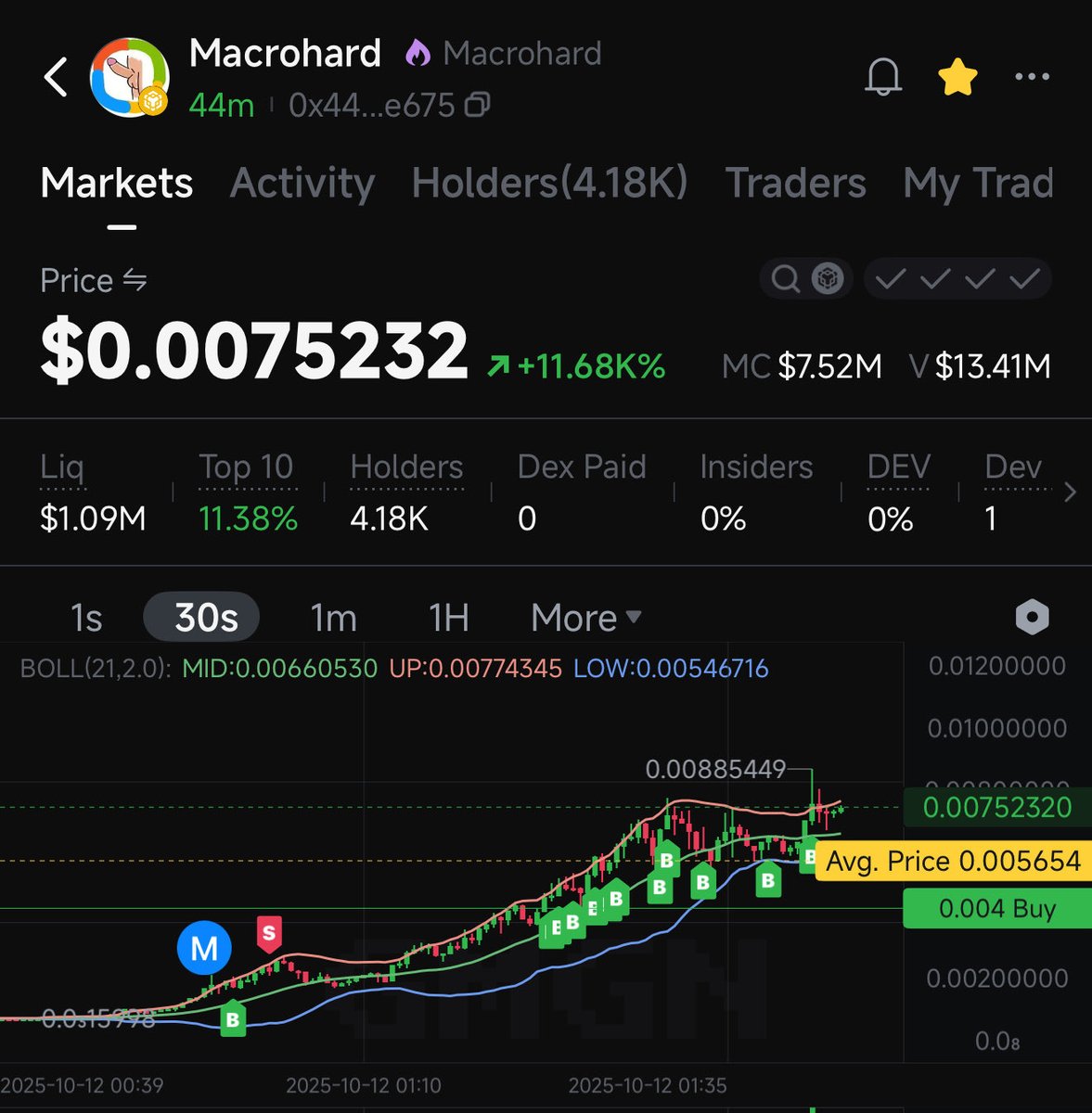Switch chart to the 1H interval
Image resolution: width=1092 pixels, height=1113 pixels.
tap(448, 618)
